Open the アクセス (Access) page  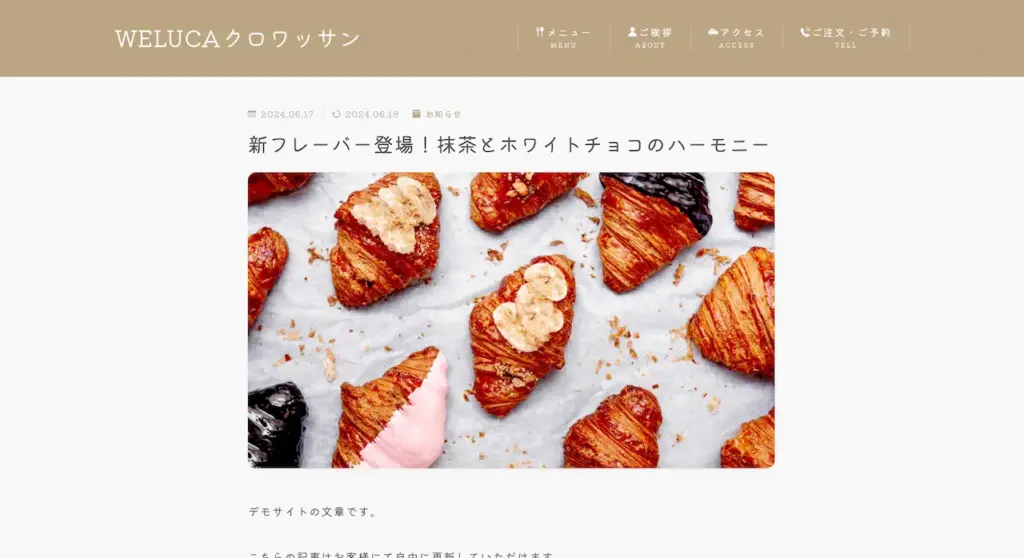click(x=736, y=37)
